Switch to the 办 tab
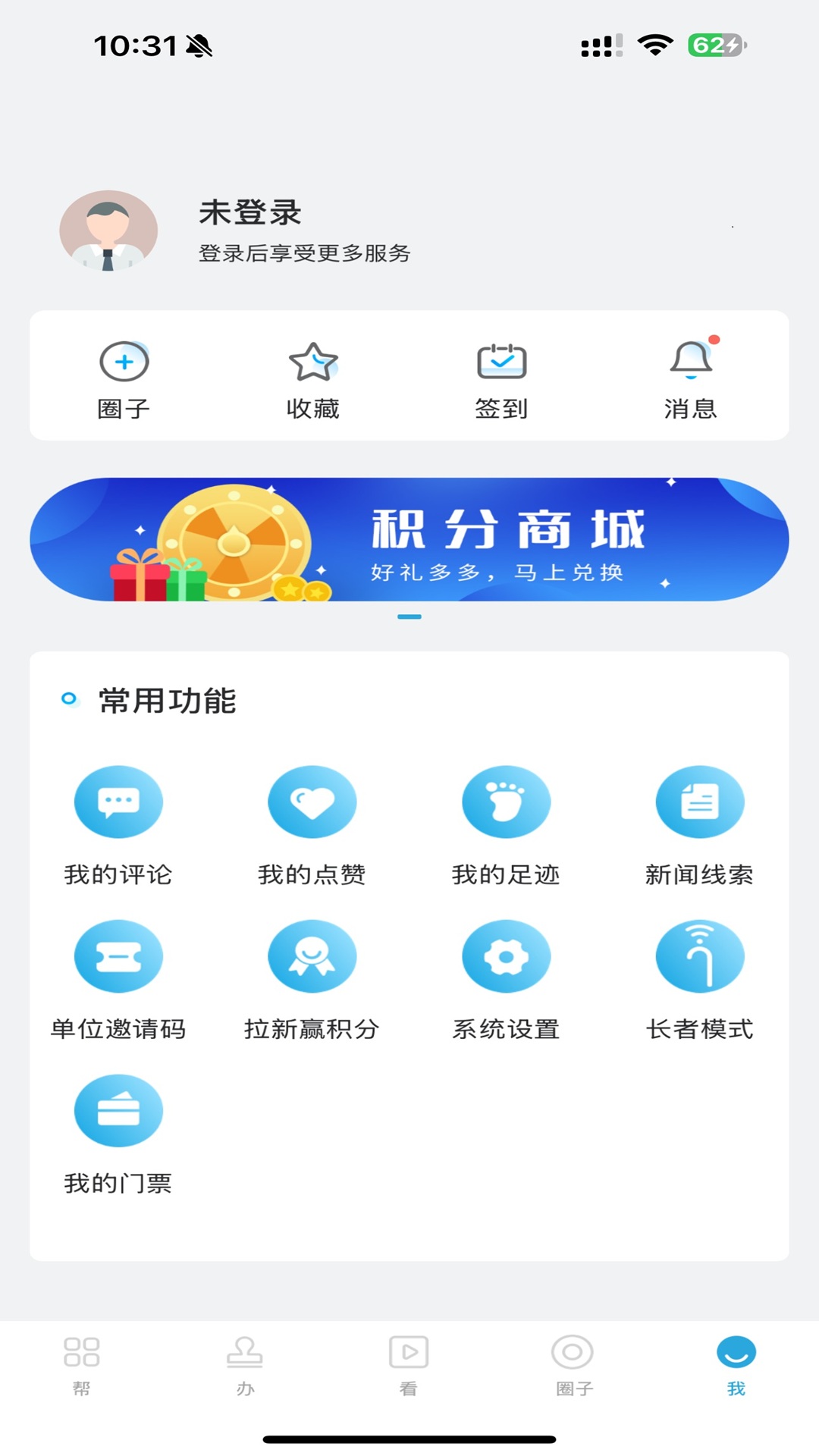The width and height of the screenshot is (819, 1456). click(x=246, y=1361)
